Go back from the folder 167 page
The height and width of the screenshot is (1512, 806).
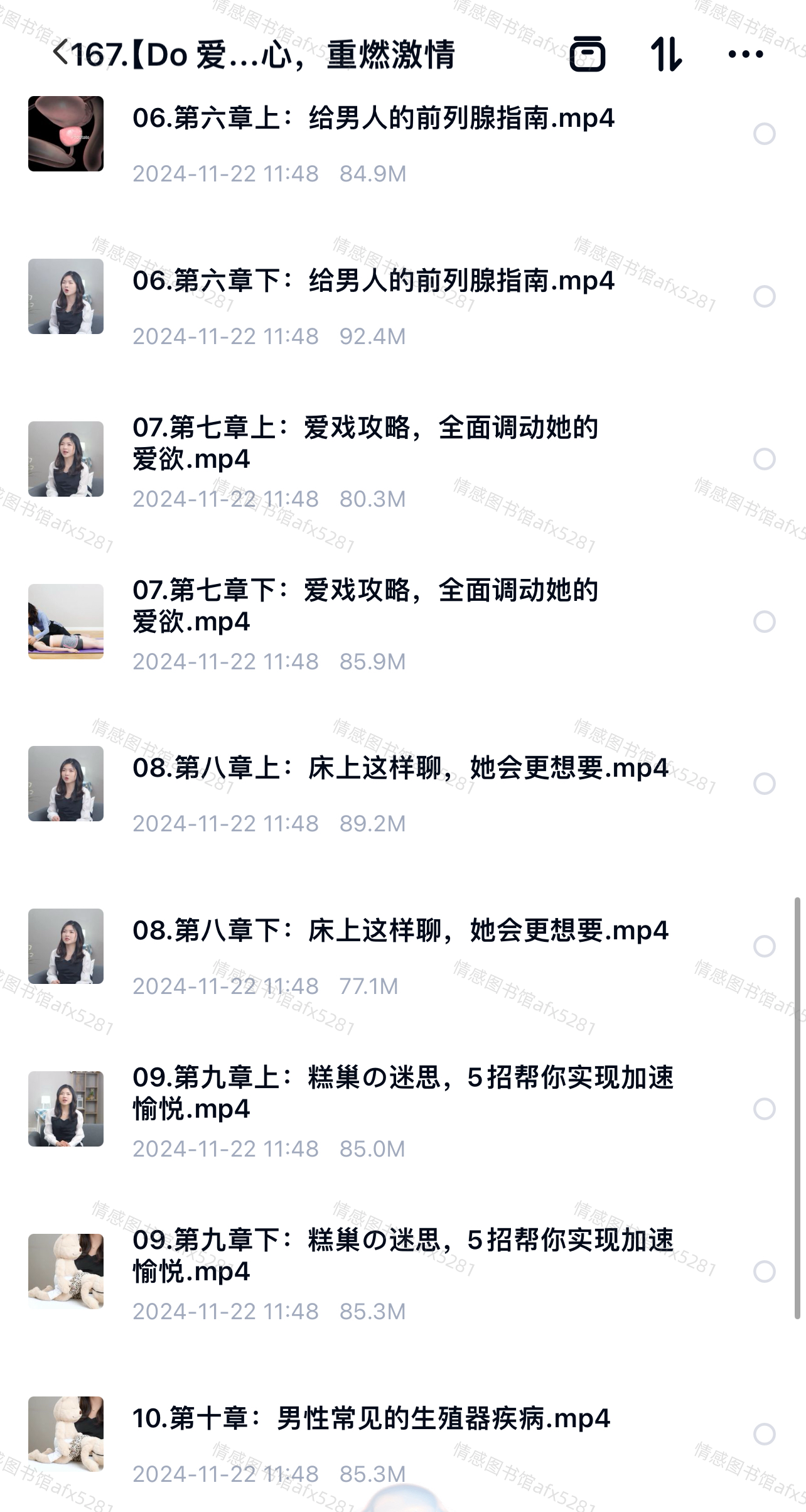[x=62, y=53]
